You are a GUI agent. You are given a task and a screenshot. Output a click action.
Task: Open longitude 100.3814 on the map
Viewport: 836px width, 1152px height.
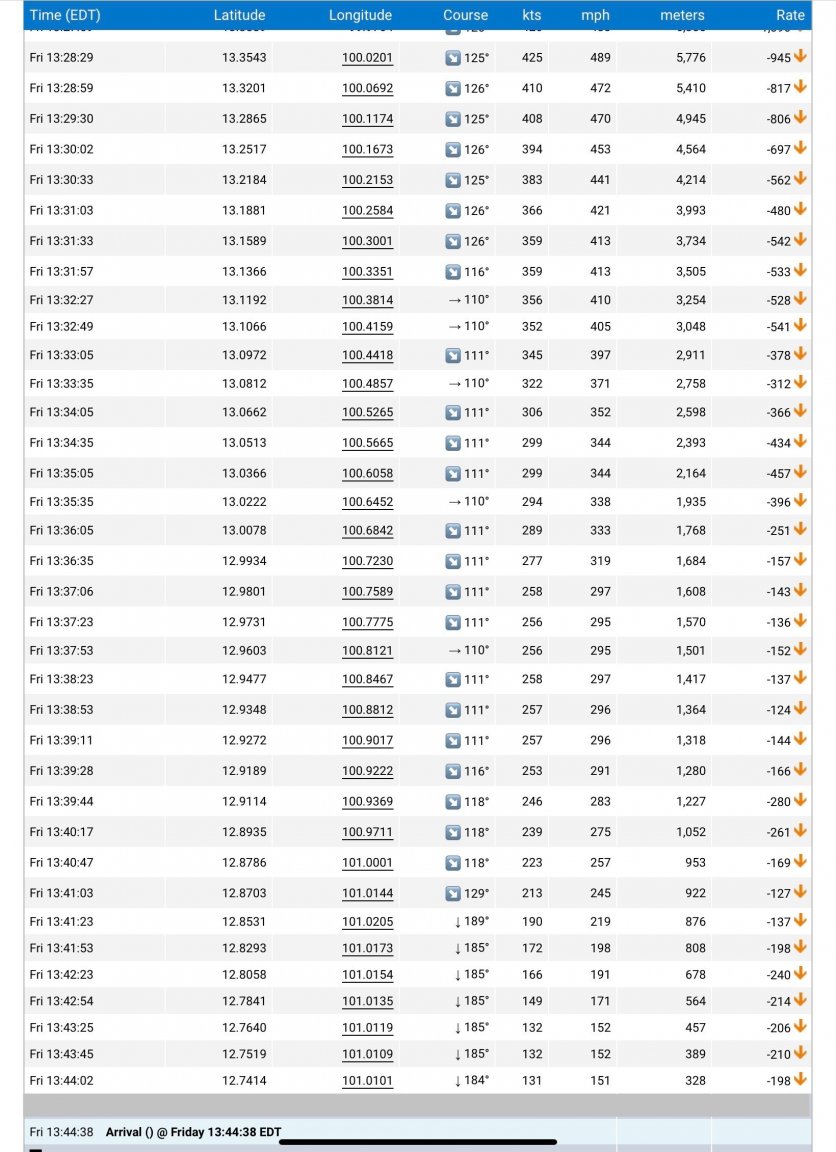point(367,300)
